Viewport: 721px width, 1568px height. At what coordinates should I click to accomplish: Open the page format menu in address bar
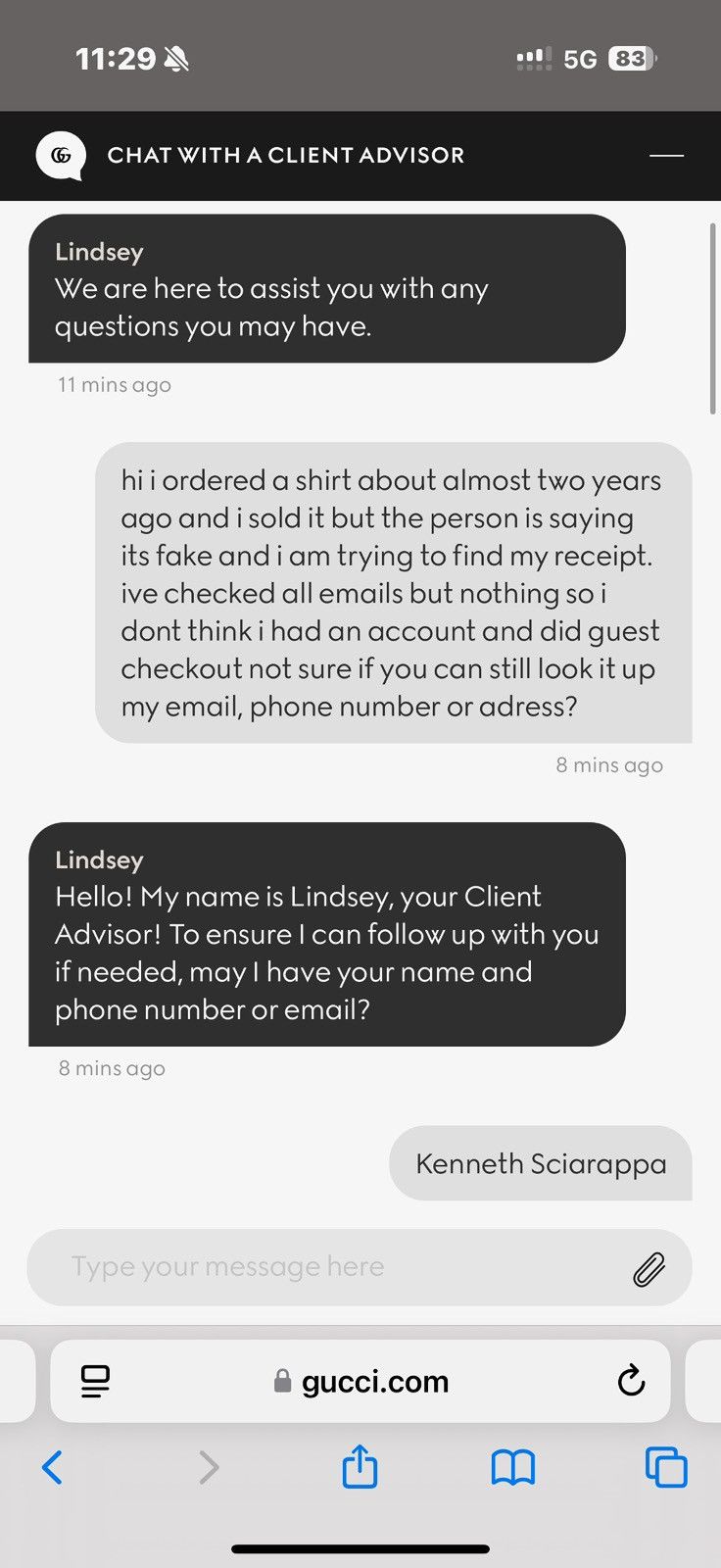click(95, 1382)
